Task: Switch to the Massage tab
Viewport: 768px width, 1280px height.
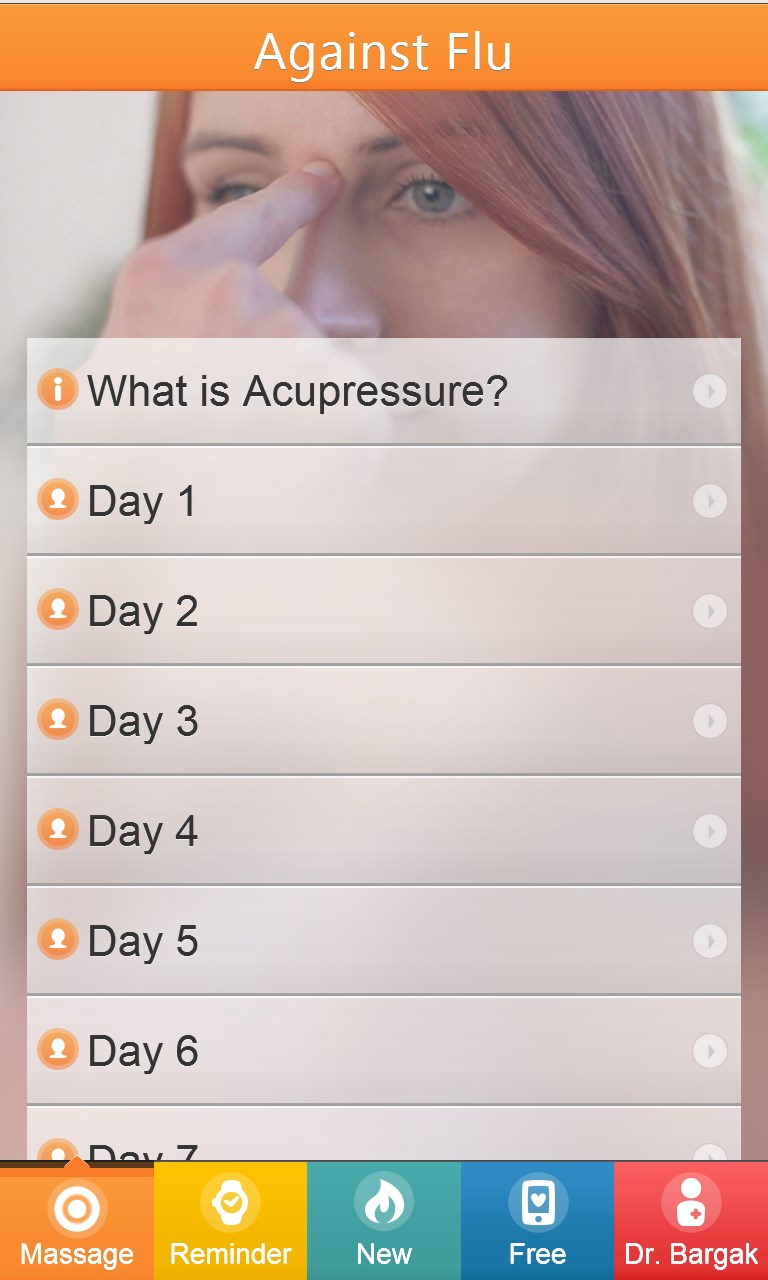Action: (77, 1222)
